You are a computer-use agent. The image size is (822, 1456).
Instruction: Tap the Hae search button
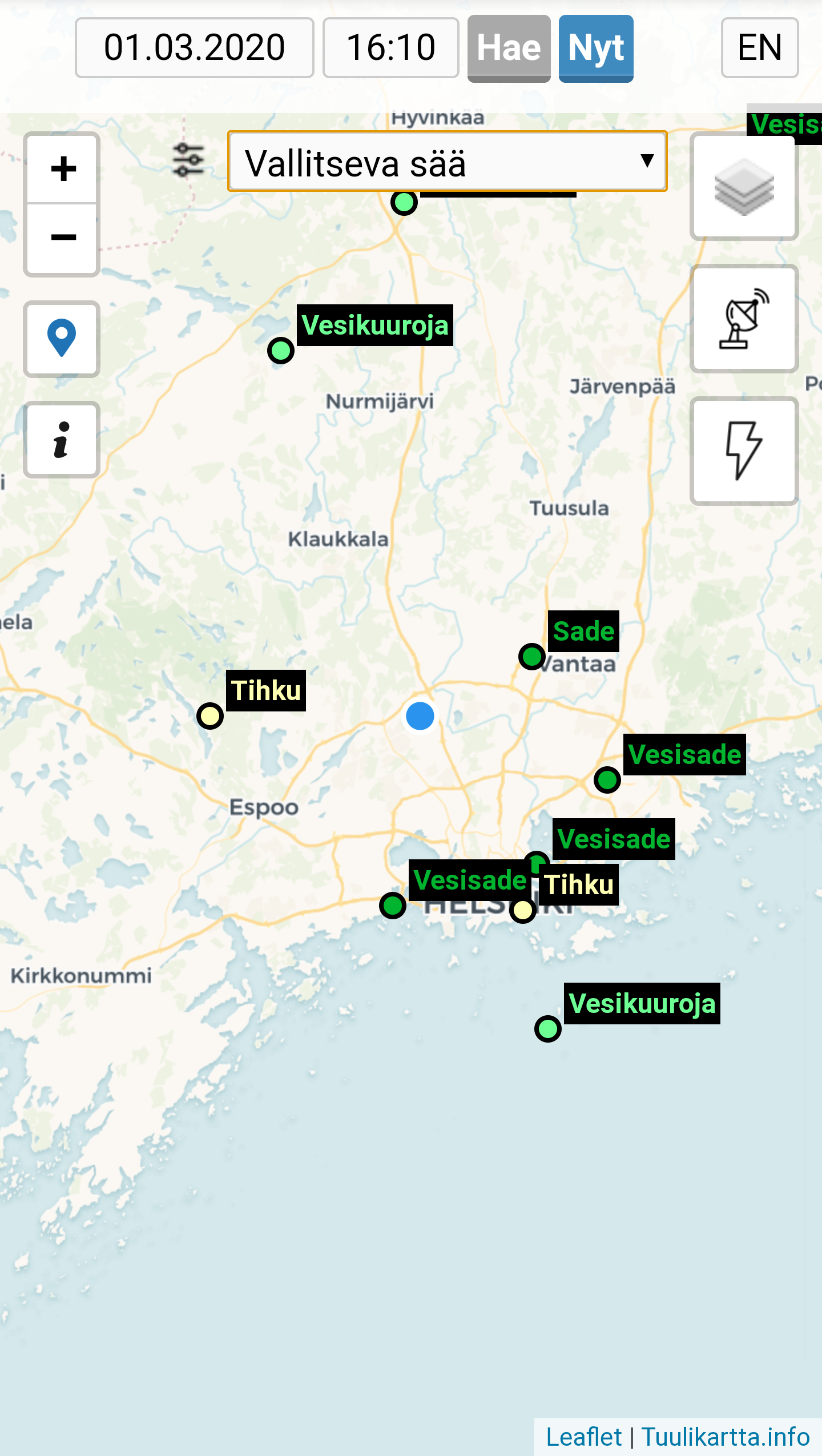click(509, 48)
